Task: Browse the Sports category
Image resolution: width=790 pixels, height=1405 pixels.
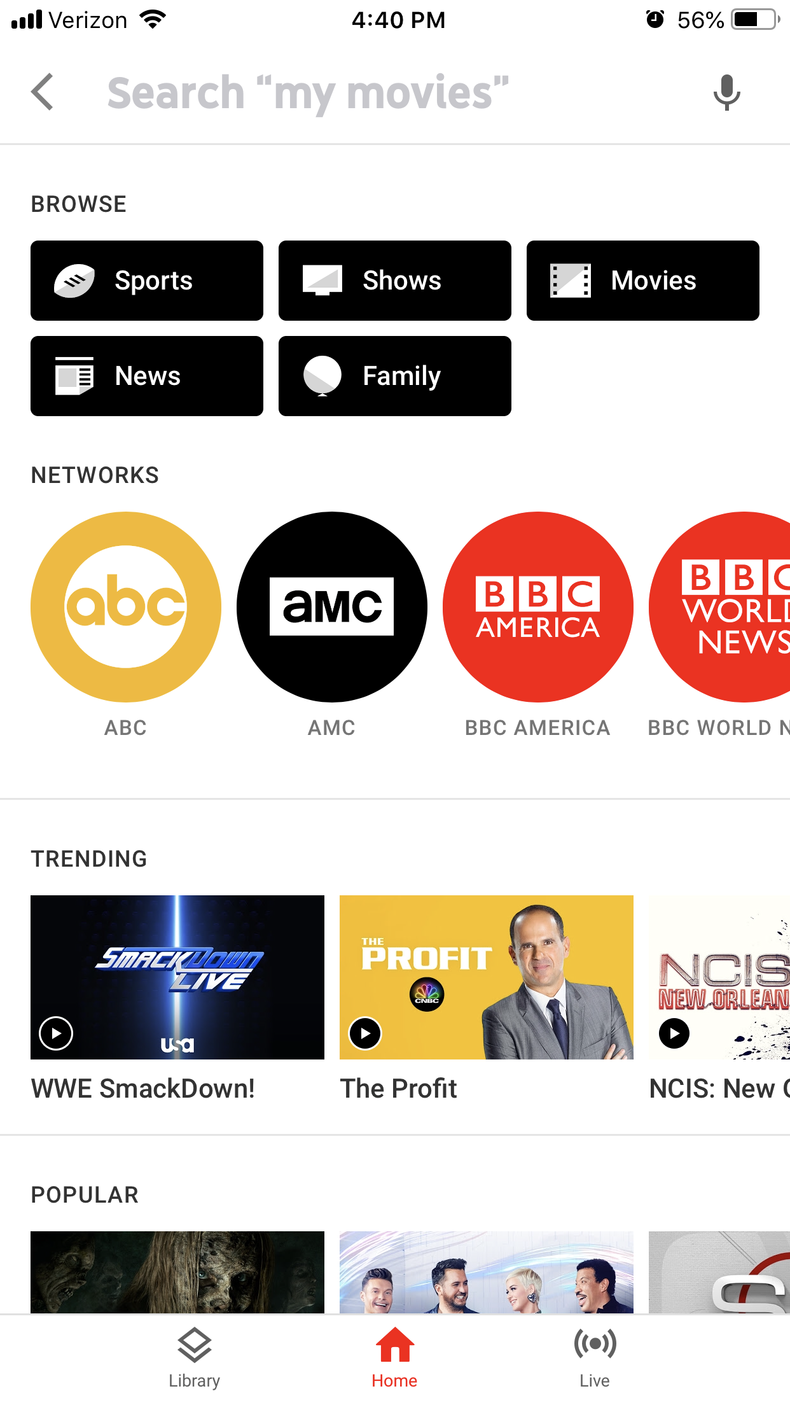Action: 147,280
